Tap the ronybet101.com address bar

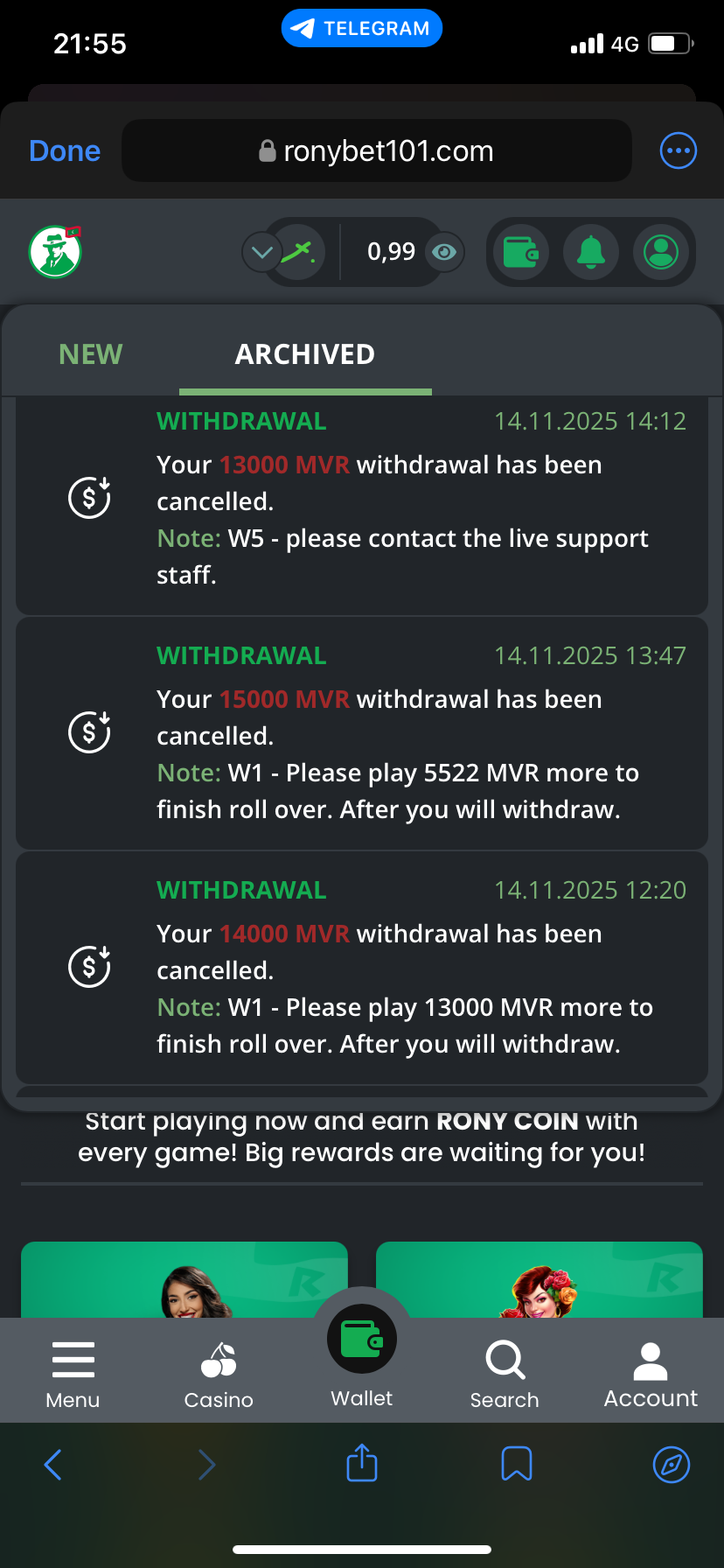[376, 150]
